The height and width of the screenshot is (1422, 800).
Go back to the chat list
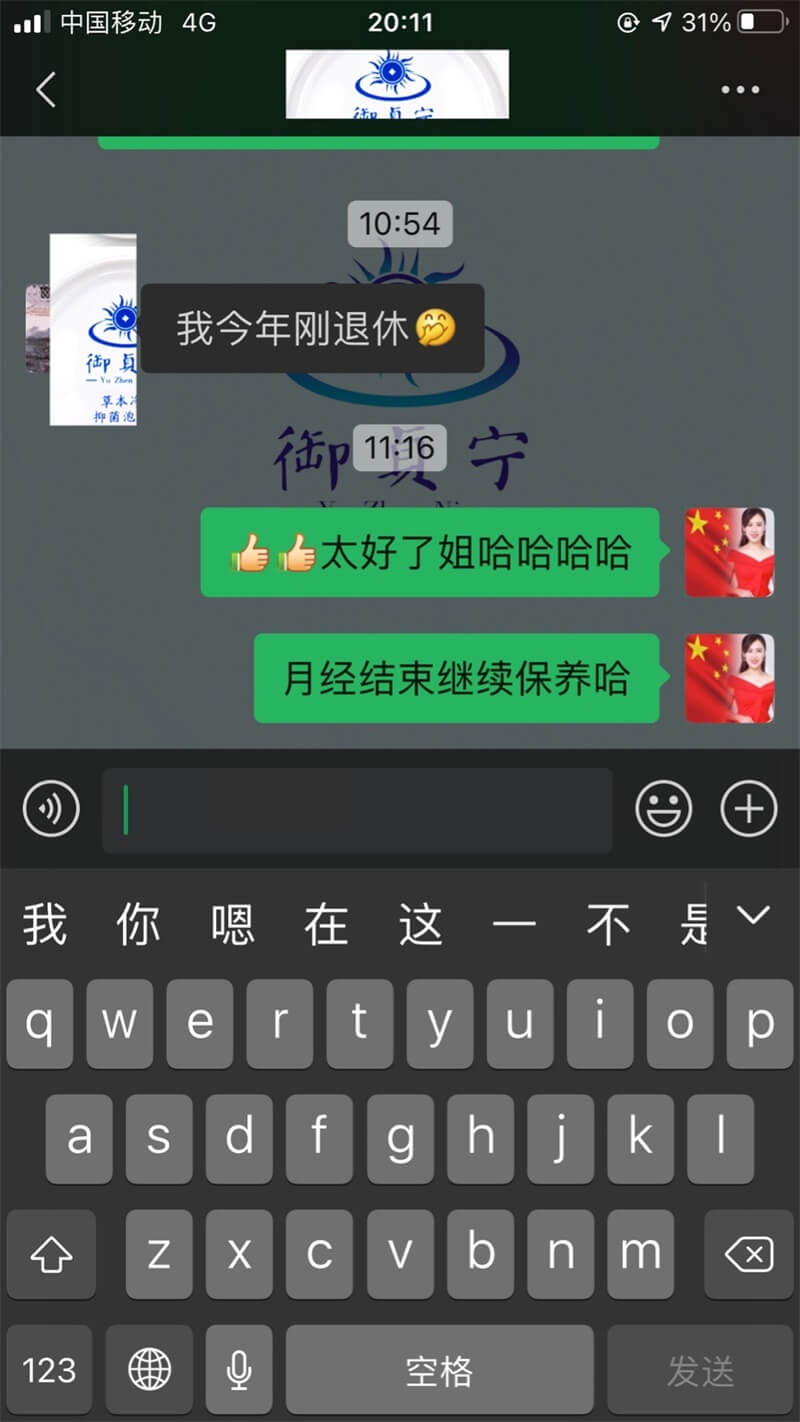45,90
